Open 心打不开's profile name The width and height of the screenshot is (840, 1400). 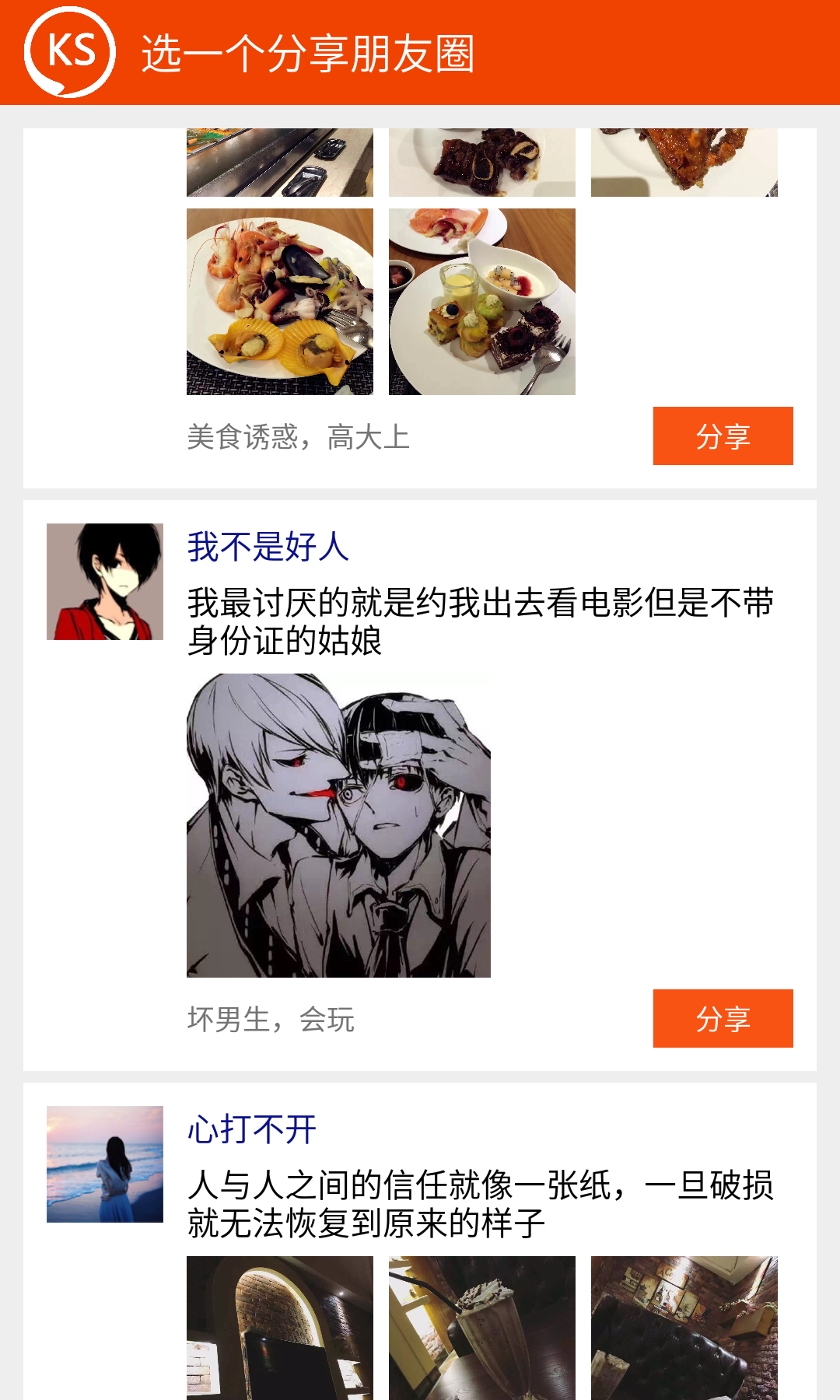252,1129
